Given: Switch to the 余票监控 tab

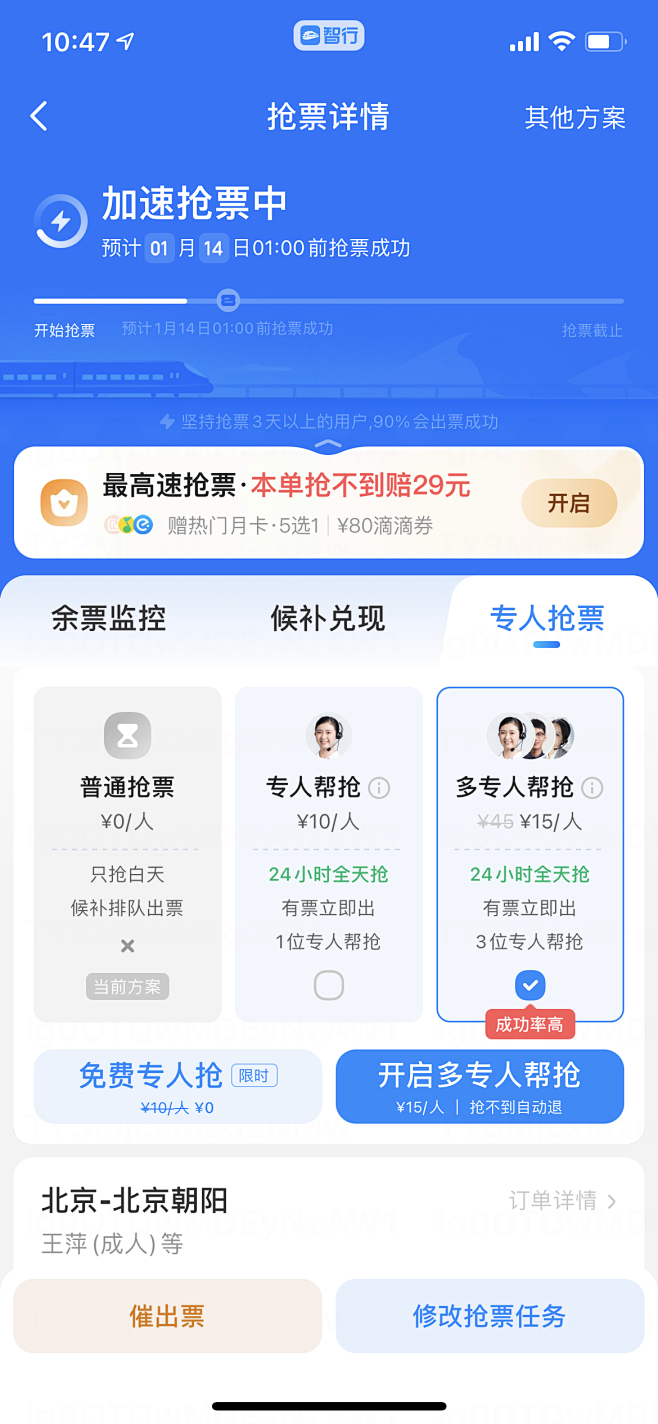Looking at the screenshot, I should pos(108,618).
